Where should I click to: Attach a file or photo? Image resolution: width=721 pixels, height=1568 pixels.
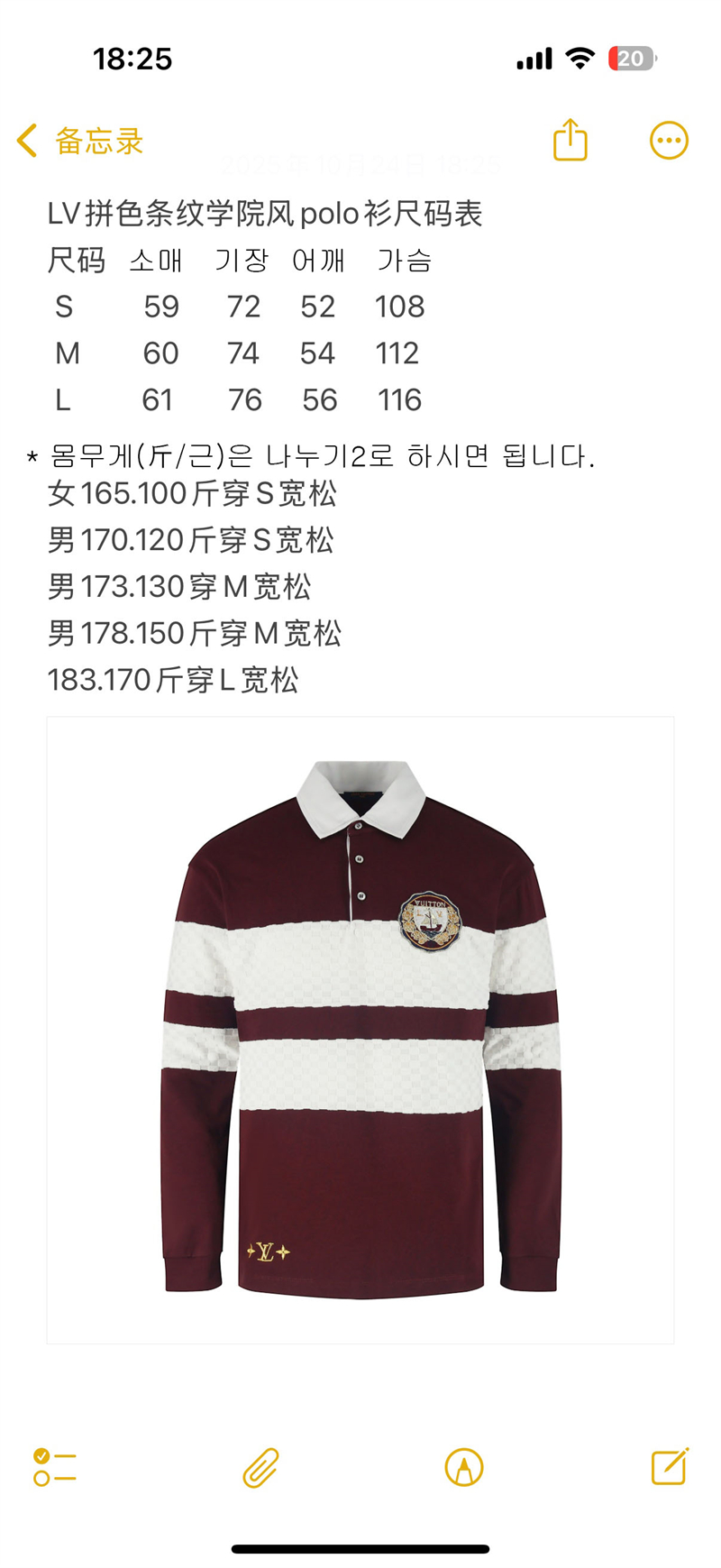coord(260,1467)
